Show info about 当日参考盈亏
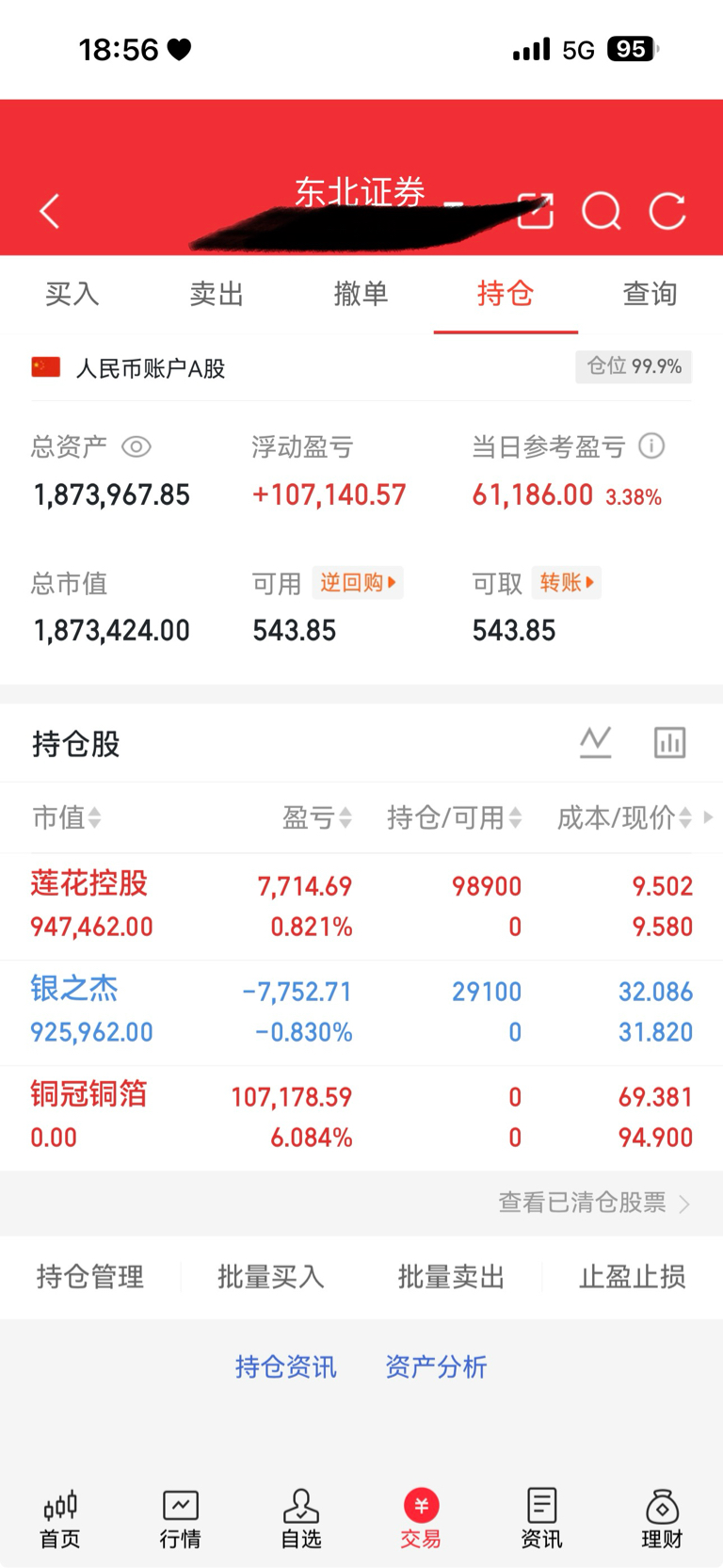 tap(651, 446)
